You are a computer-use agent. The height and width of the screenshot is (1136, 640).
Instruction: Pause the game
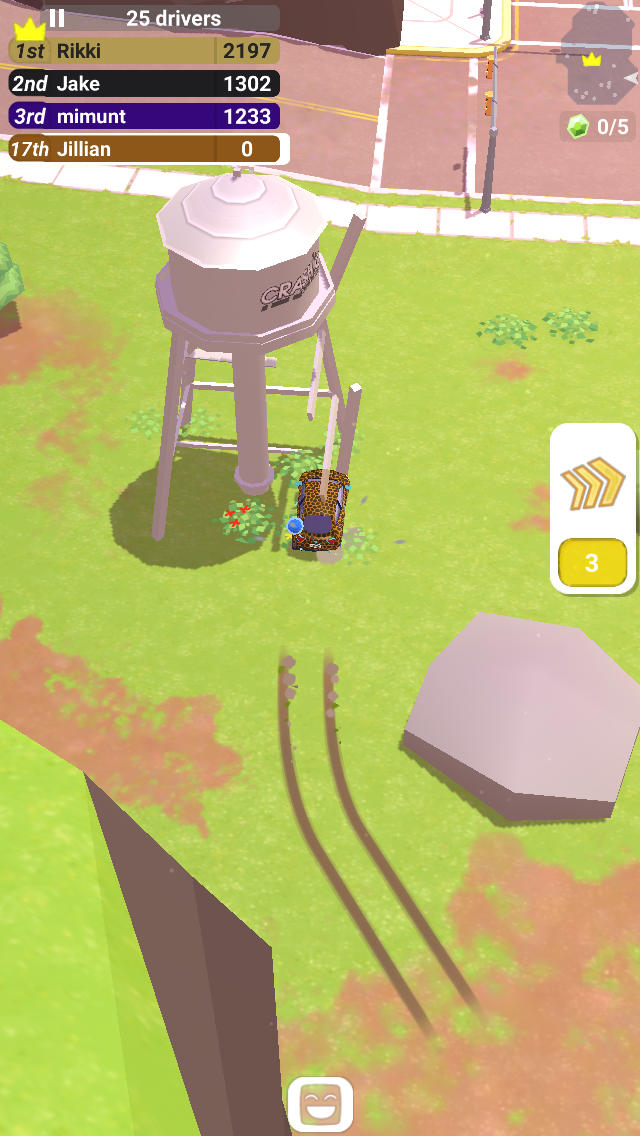(x=57, y=18)
